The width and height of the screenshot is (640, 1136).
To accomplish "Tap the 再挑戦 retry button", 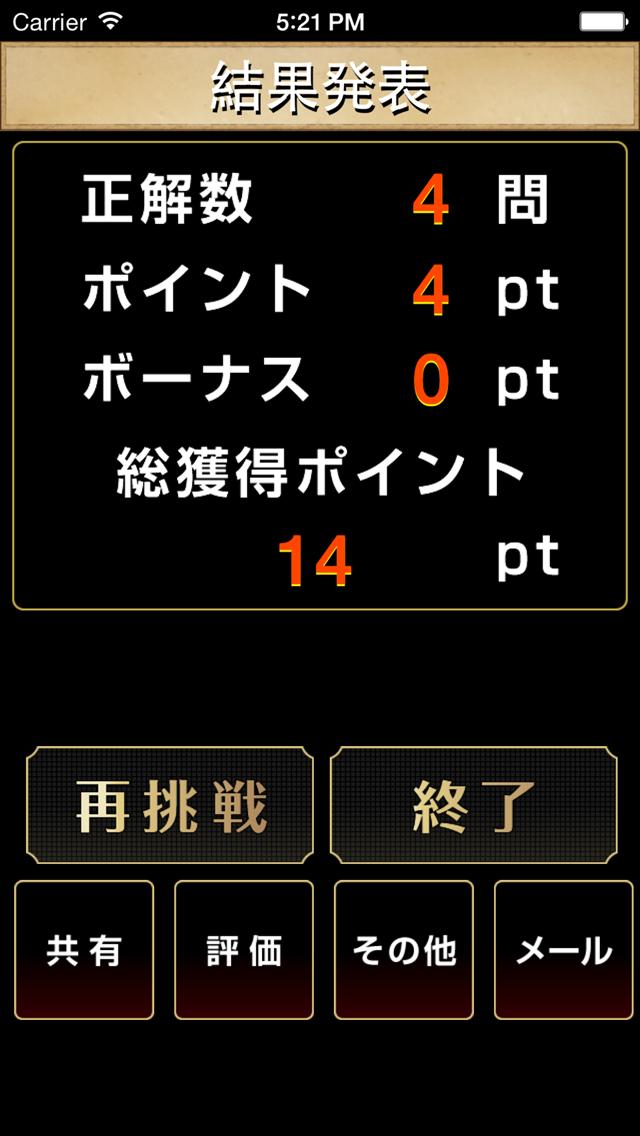I will tap(170, 805).
